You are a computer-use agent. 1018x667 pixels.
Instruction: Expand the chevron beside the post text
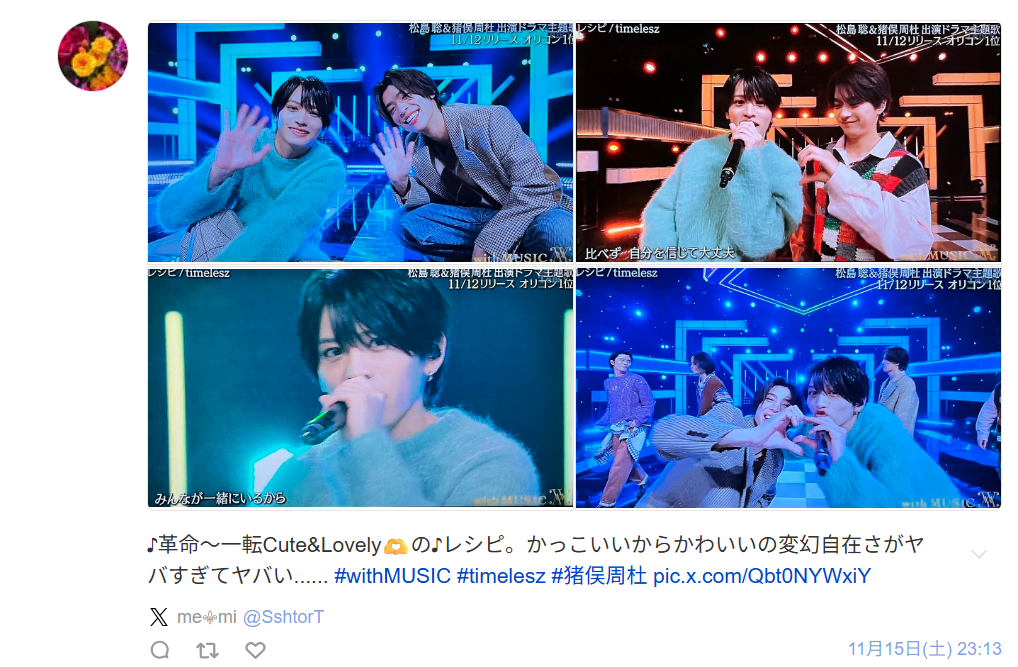pyautogui.click(x=979, y=554)
